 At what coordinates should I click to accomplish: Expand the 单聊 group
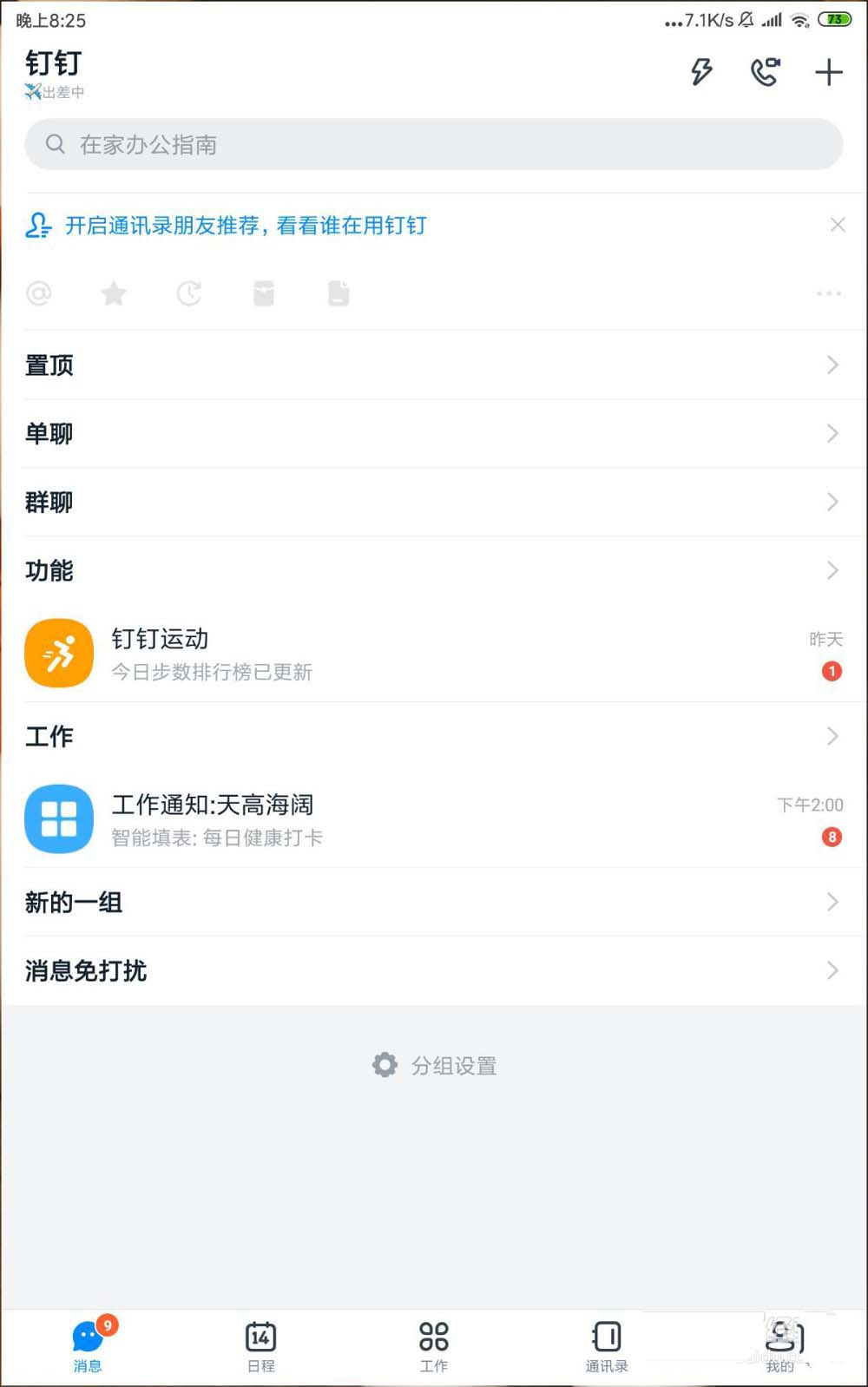[x=434, y=433]
